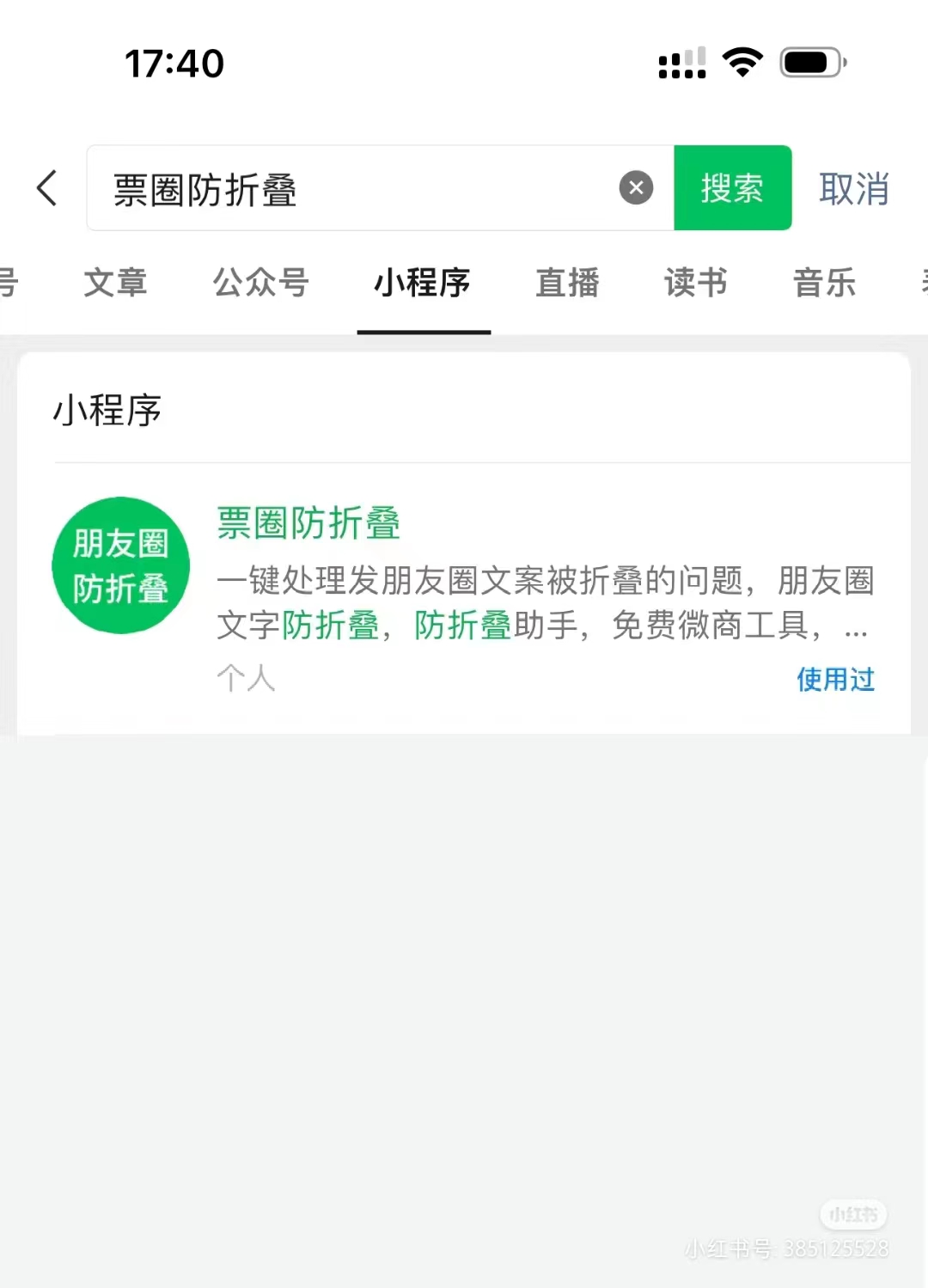The width and height of the screenshot is (928, 1288).
Task: Clear the search text with the x icon
Action: click(635, 187)
